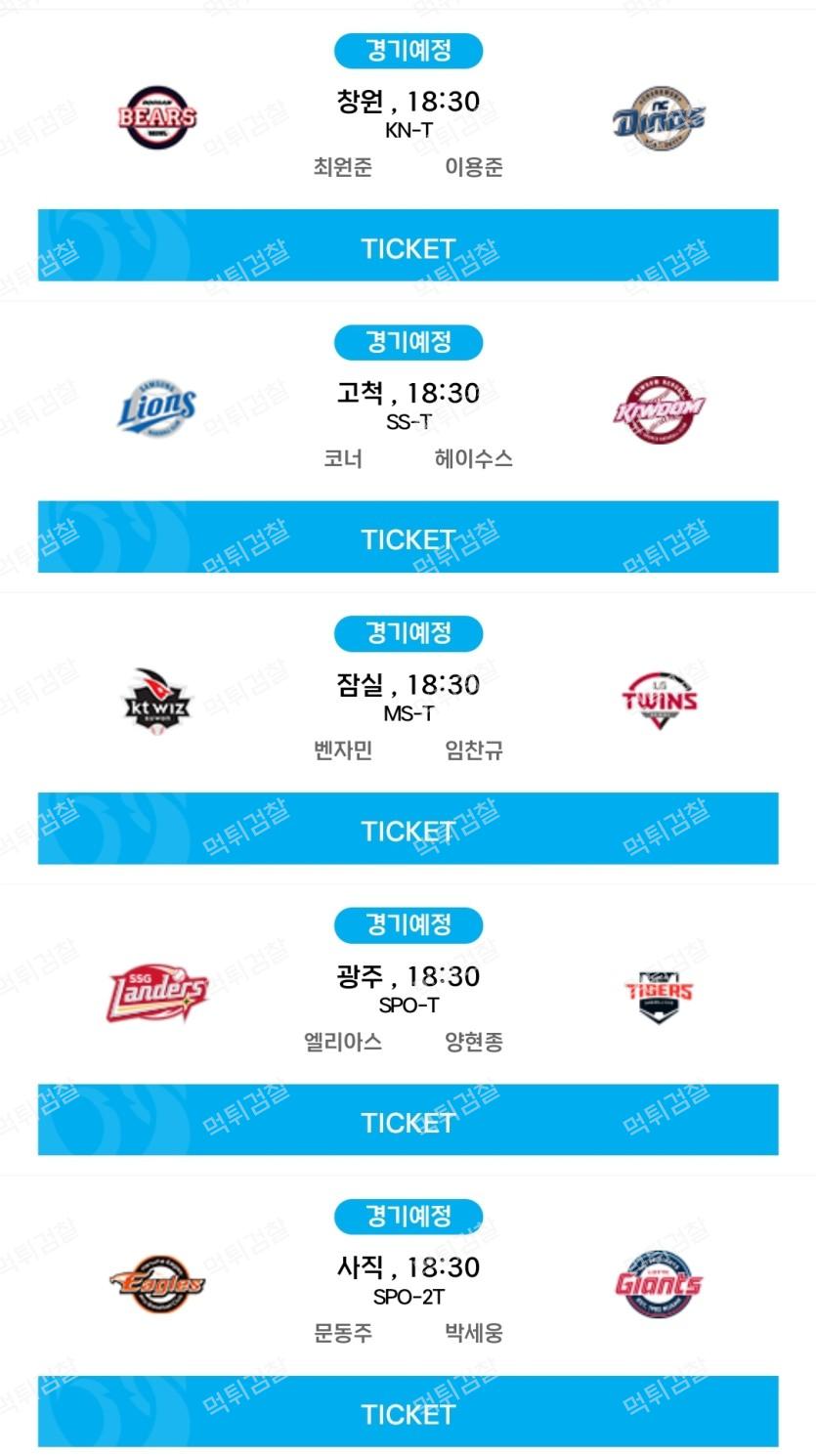The image size is (816, 1456).
Task: Tap TICKET for the Bears vs Dinos game
Action: tap(408, 246)
